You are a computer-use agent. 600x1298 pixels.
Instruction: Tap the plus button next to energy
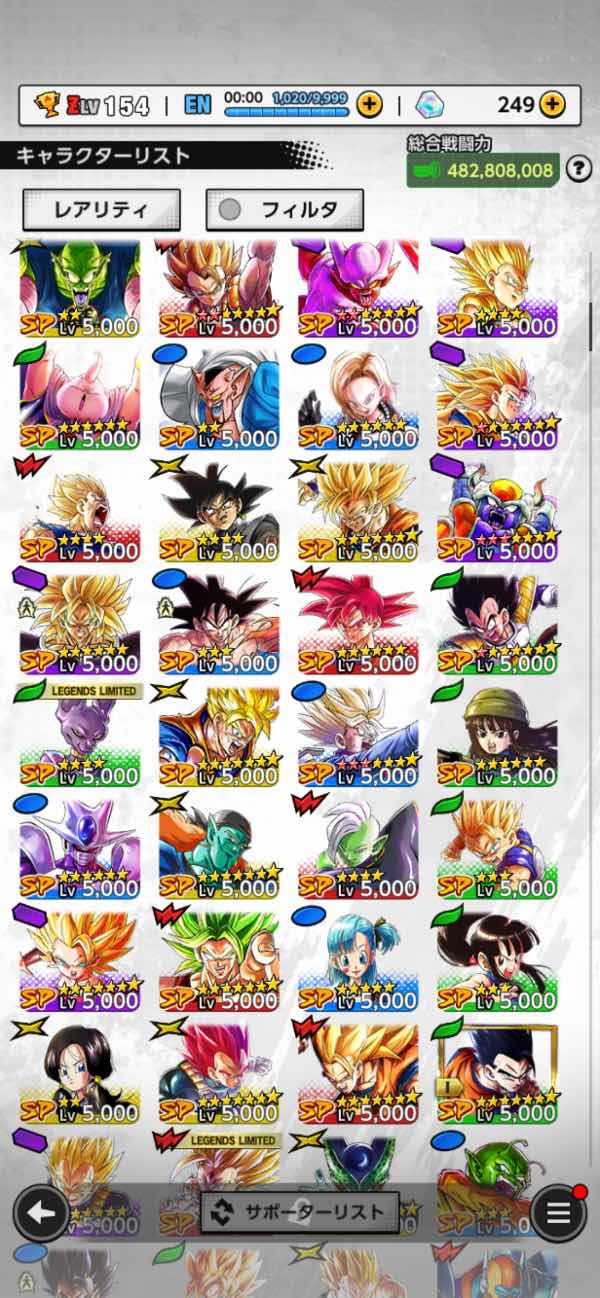pyautogui.click(x=369, y=104)
